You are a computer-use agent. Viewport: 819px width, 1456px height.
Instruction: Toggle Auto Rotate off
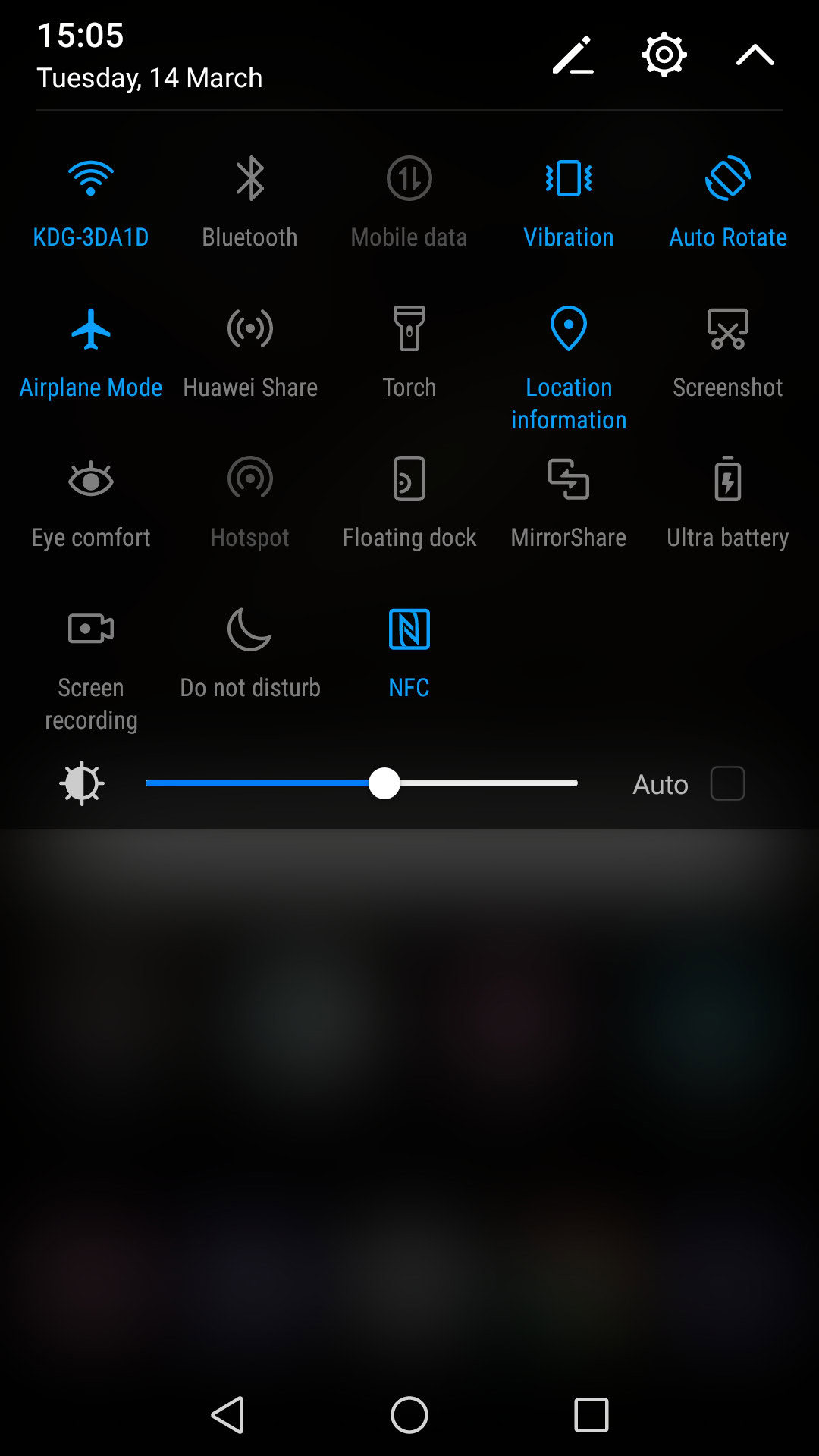click(728, 180)
